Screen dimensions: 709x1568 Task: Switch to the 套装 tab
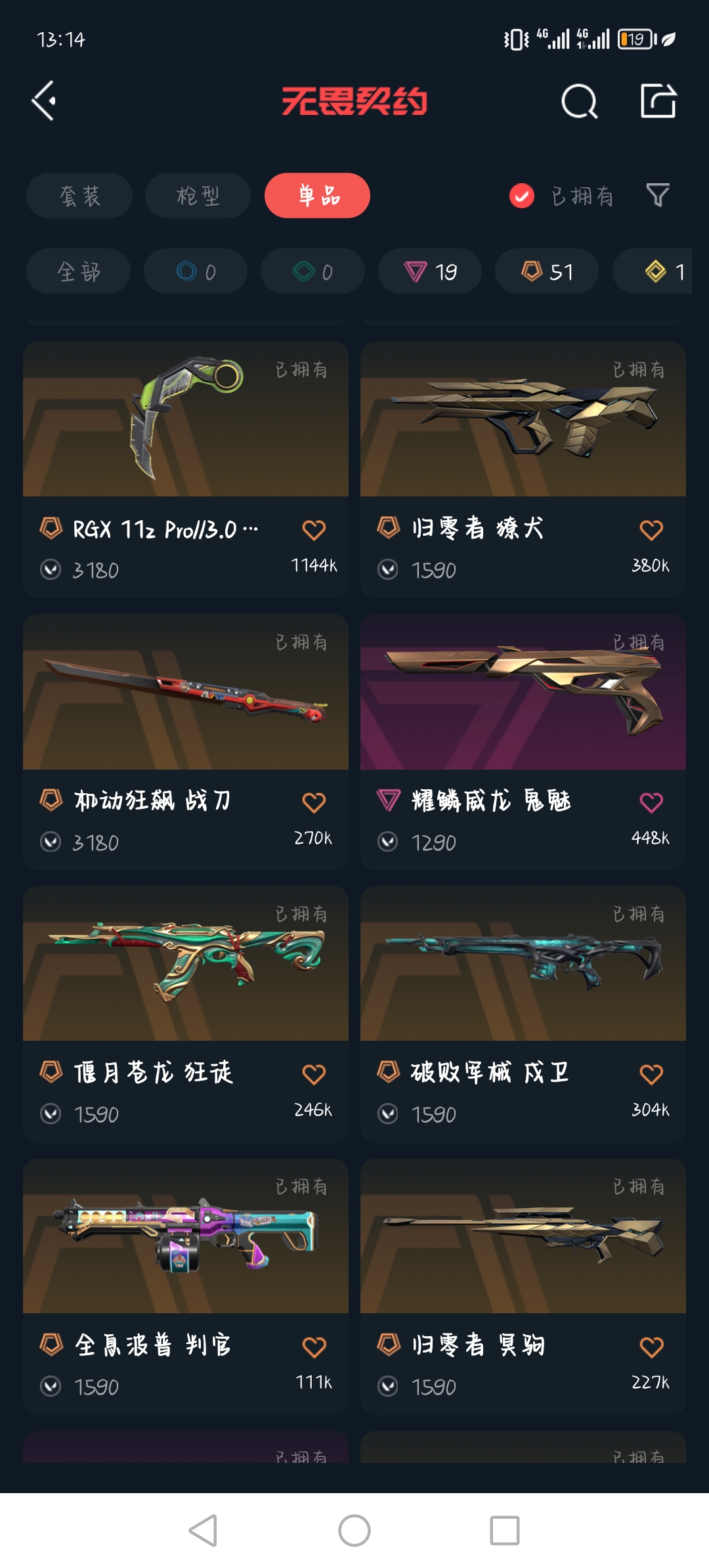[79, 196]
